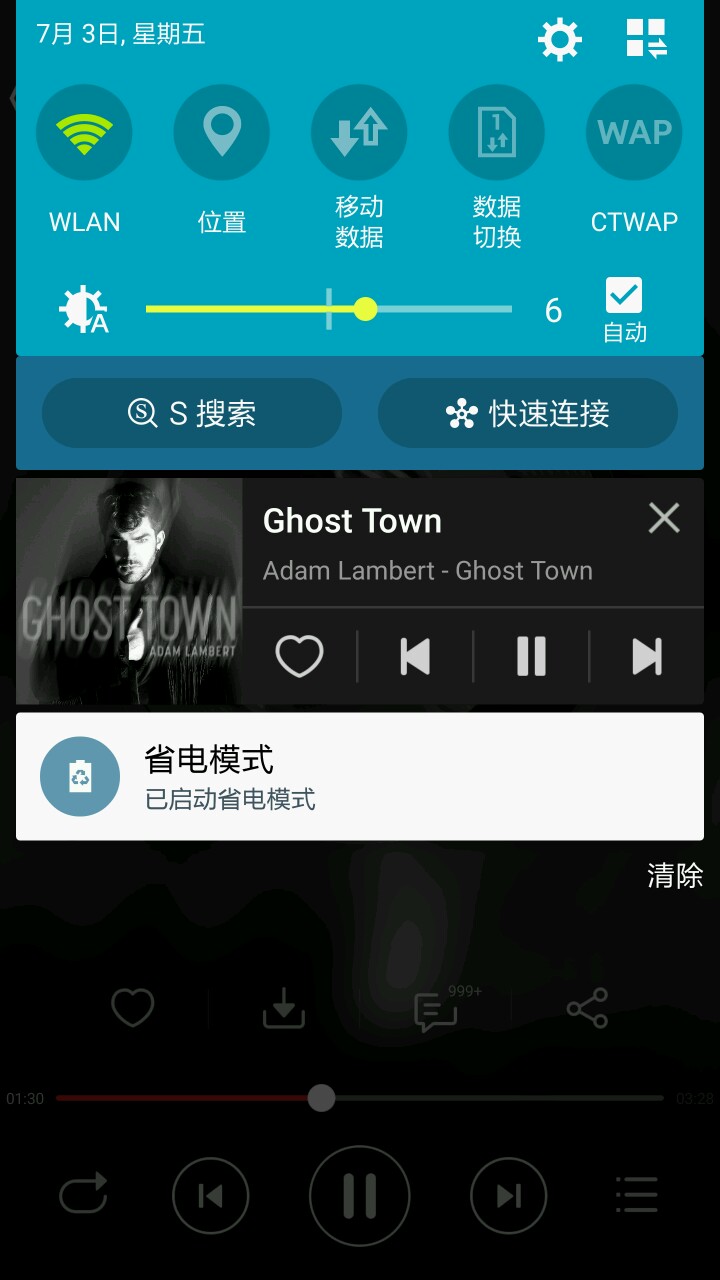This screenshot has height=1280, width=720.
Task: Skip to next track in the notification
Action: coord(647,657)
